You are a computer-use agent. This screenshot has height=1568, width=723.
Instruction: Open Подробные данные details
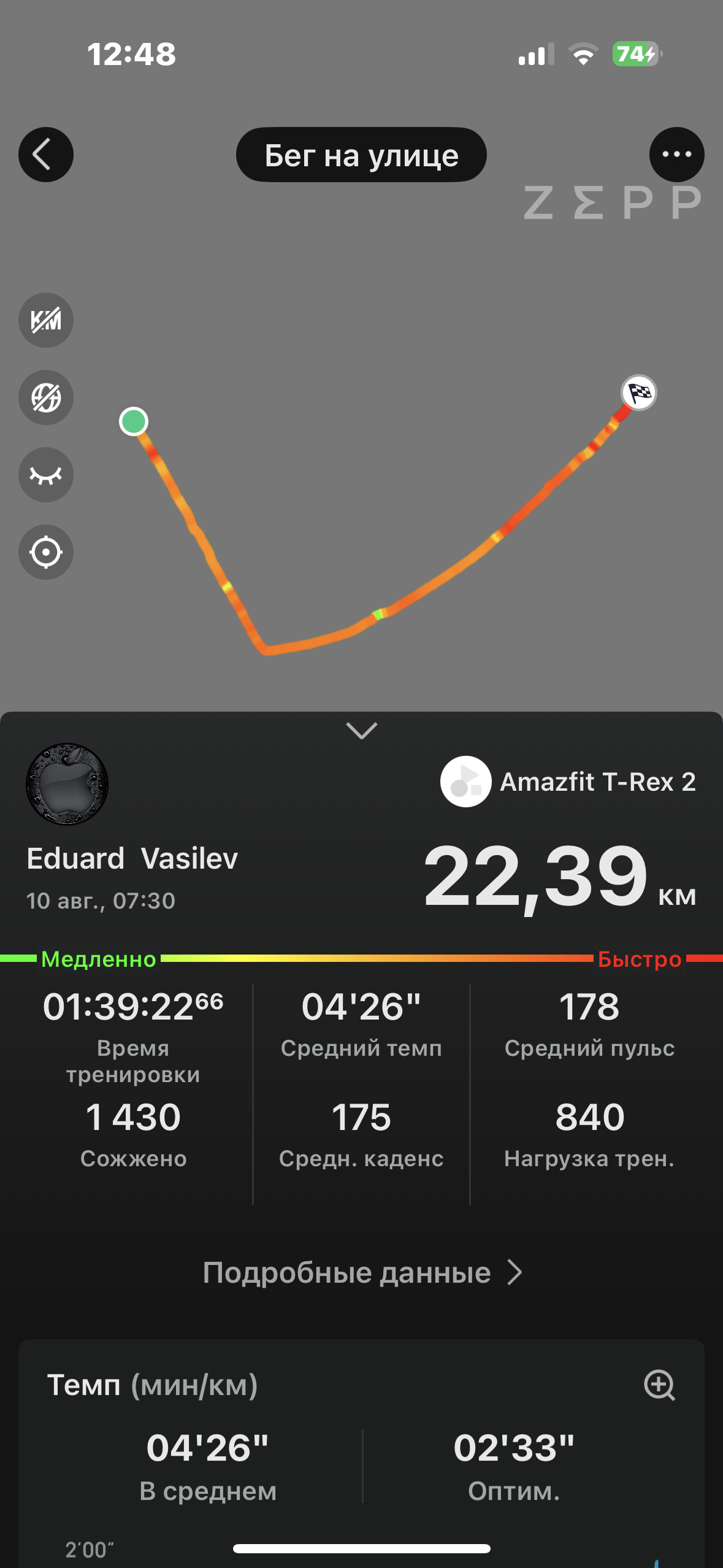(362, 1273)
